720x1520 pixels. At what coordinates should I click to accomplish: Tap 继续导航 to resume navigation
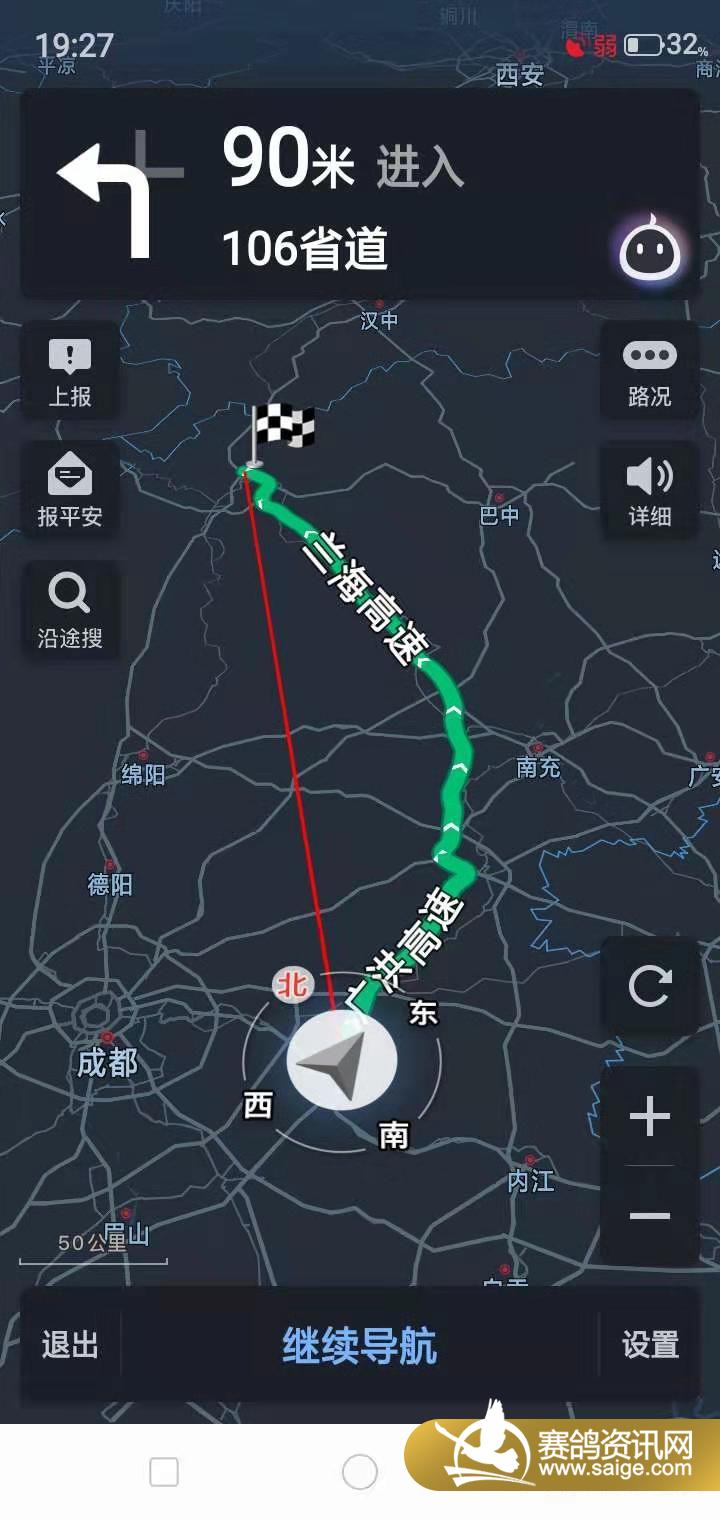pos(360,1345)
